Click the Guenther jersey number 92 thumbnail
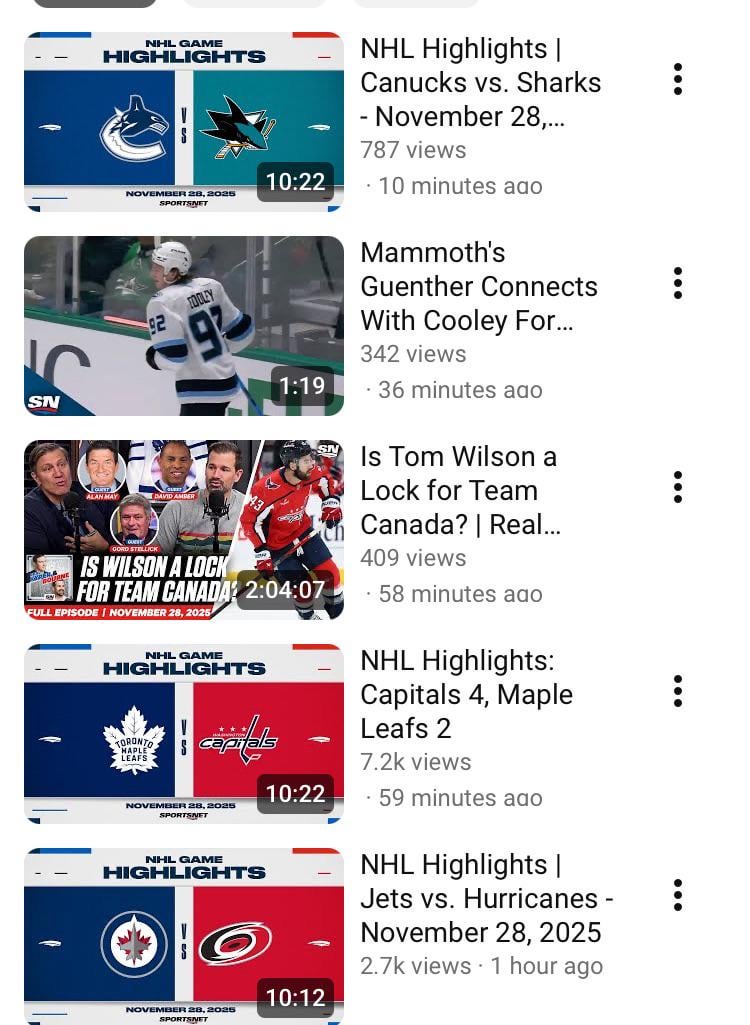The image size is (750, 1025). pyautogui.click(x=184, y=326)
